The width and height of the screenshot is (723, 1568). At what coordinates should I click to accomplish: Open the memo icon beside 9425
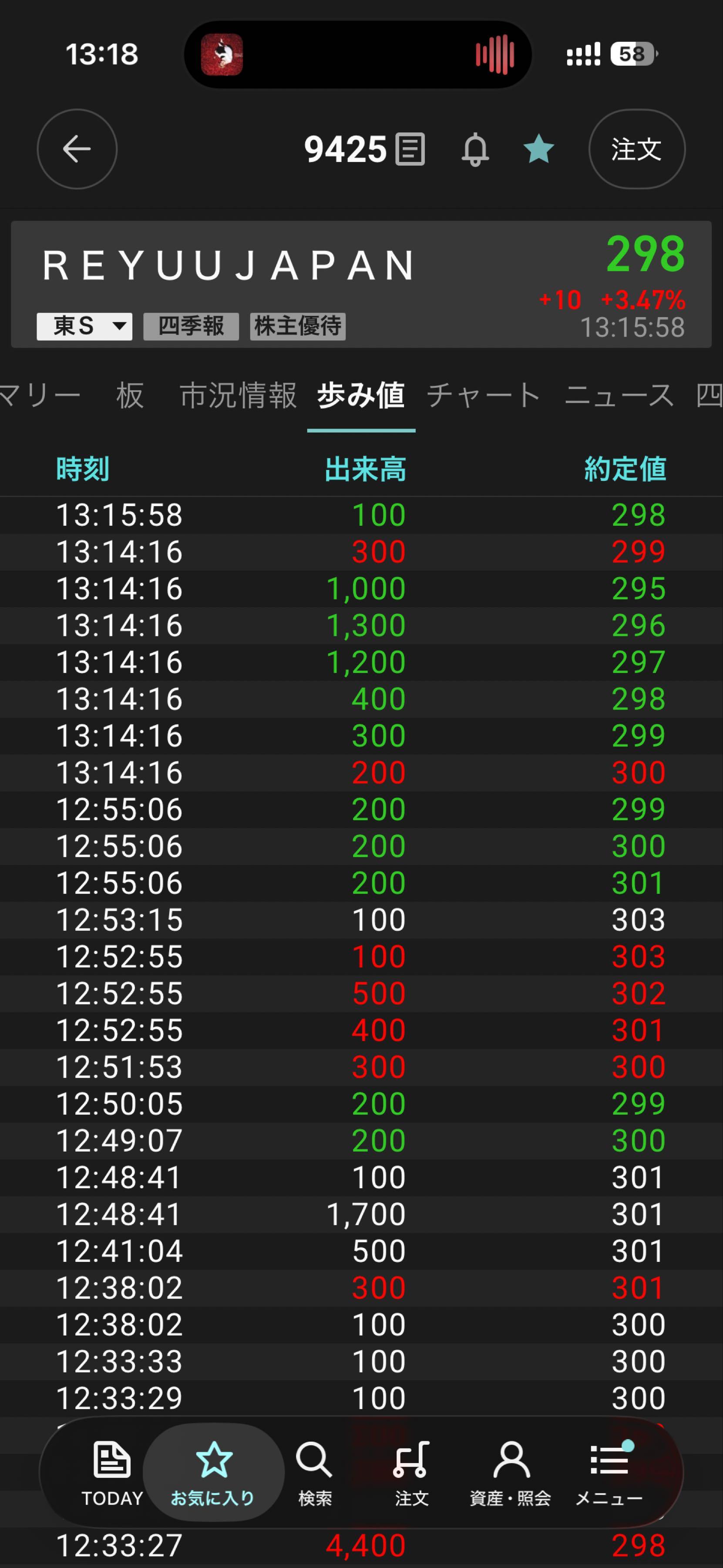410,149
